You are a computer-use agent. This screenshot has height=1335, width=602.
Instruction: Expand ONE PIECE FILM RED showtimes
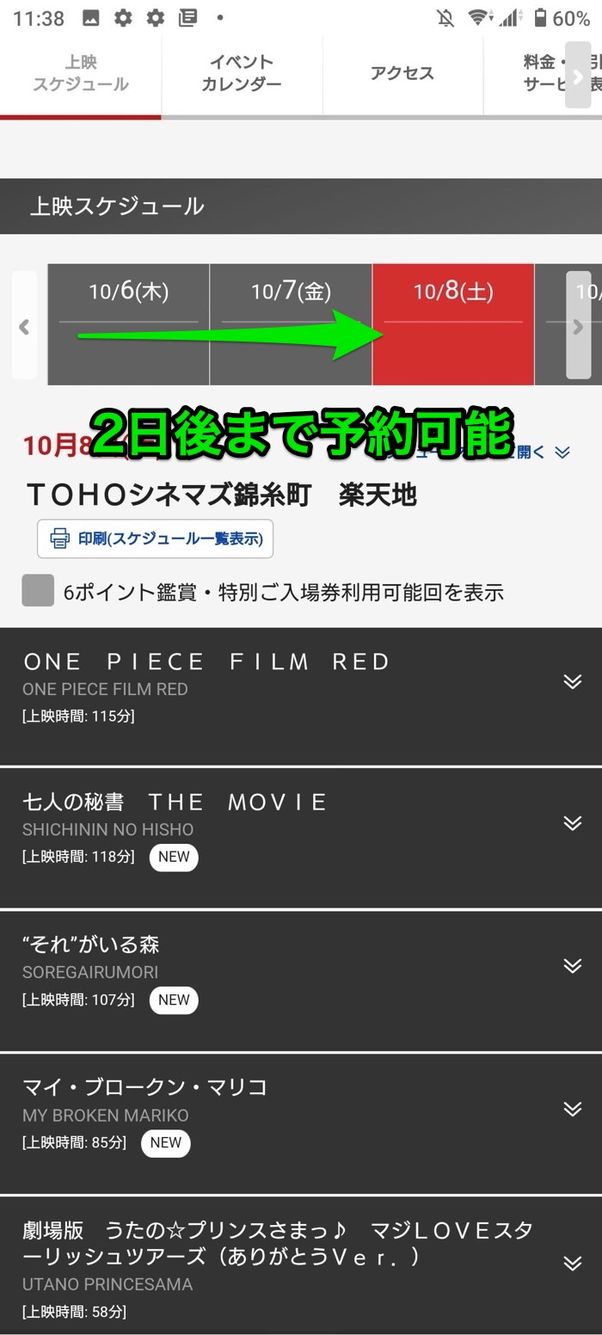coord(572,682)
